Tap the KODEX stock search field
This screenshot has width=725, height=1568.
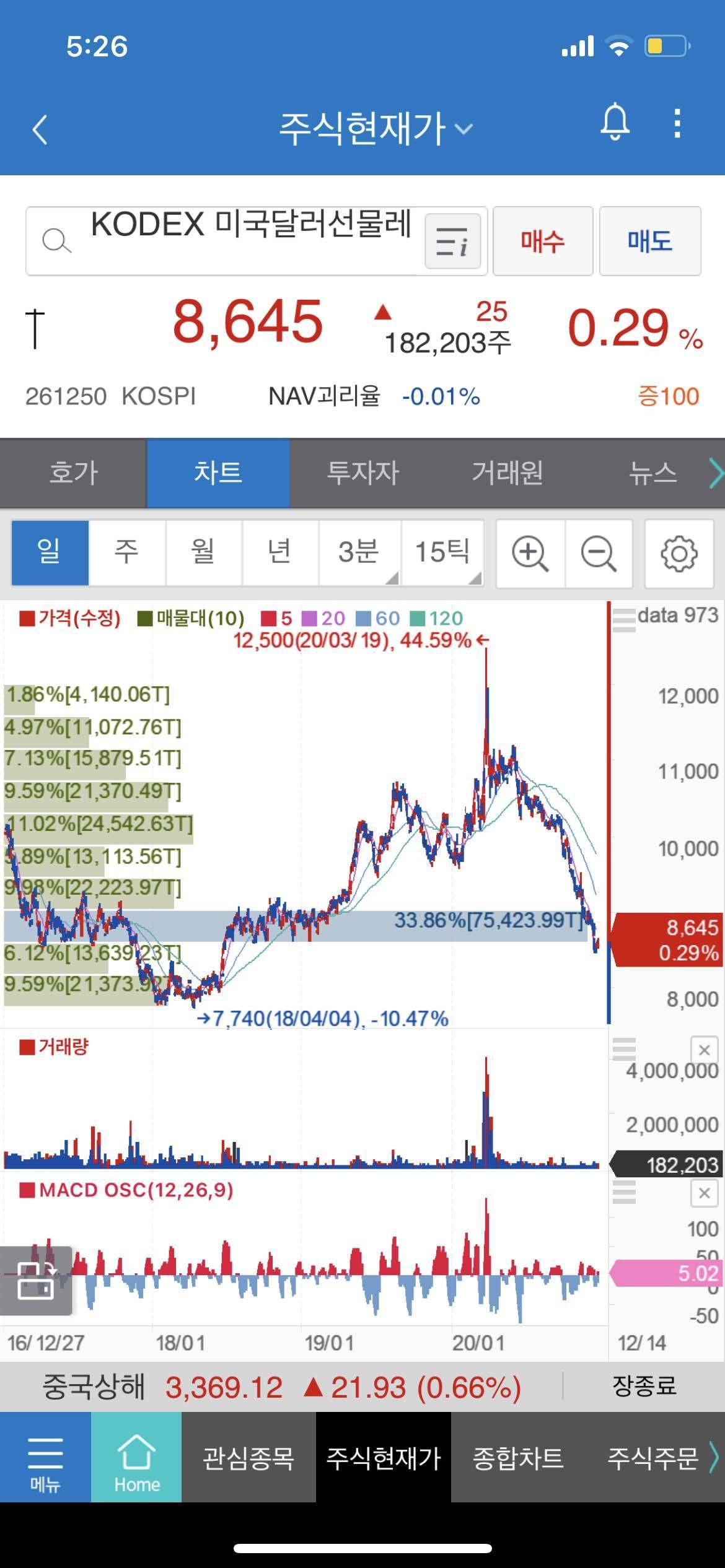coord(223,241)
